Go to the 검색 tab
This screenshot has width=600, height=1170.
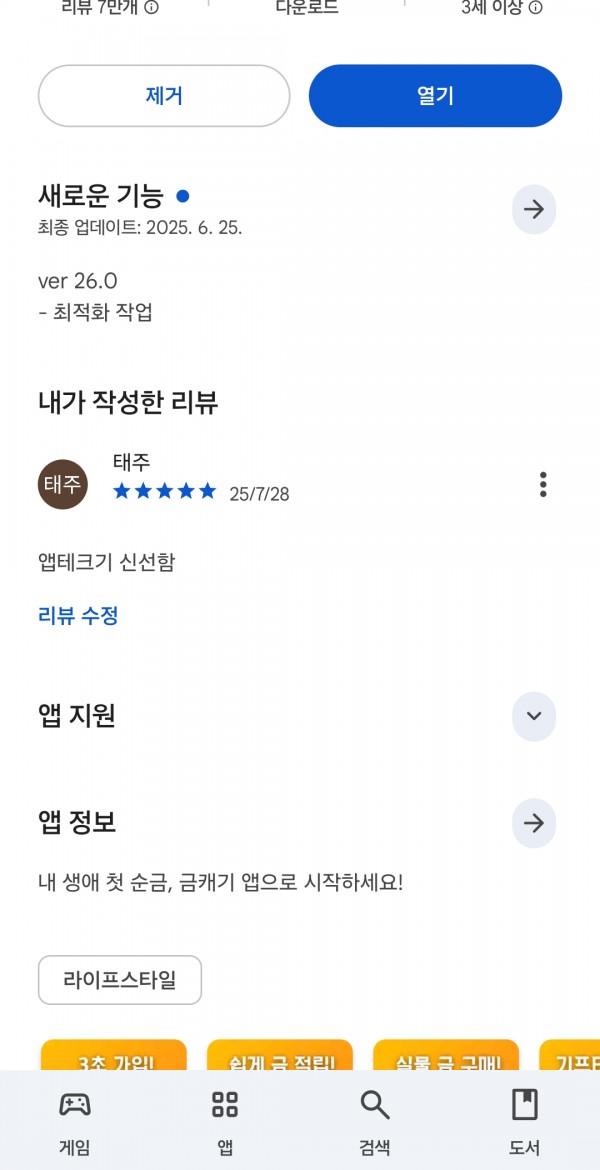pos(375,1120)
